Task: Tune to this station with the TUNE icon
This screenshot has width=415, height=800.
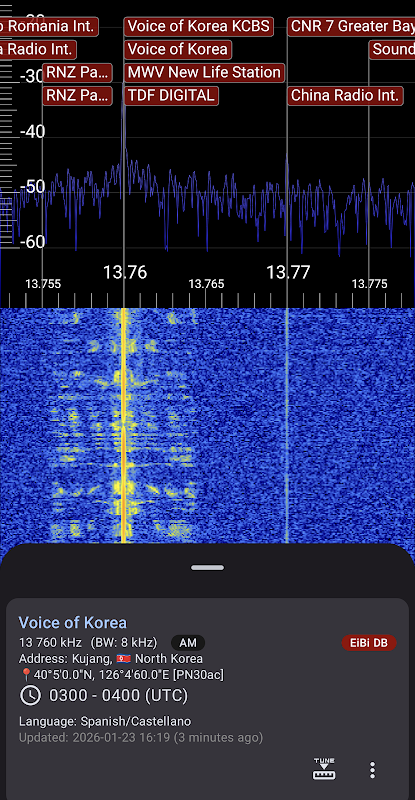Action: pyautogui.click(x=324, y=769)
